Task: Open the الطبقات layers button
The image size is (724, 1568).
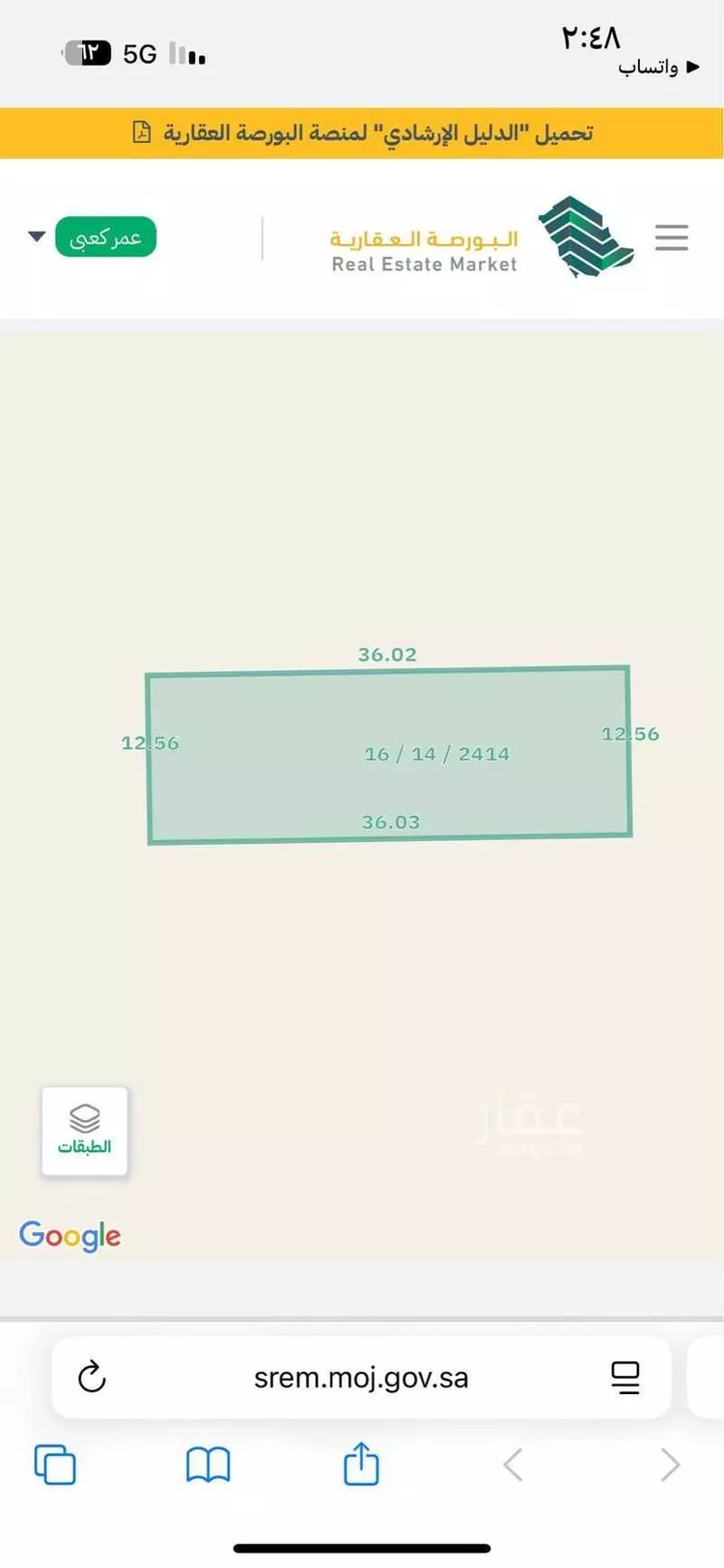Action: click(85, 1131)
